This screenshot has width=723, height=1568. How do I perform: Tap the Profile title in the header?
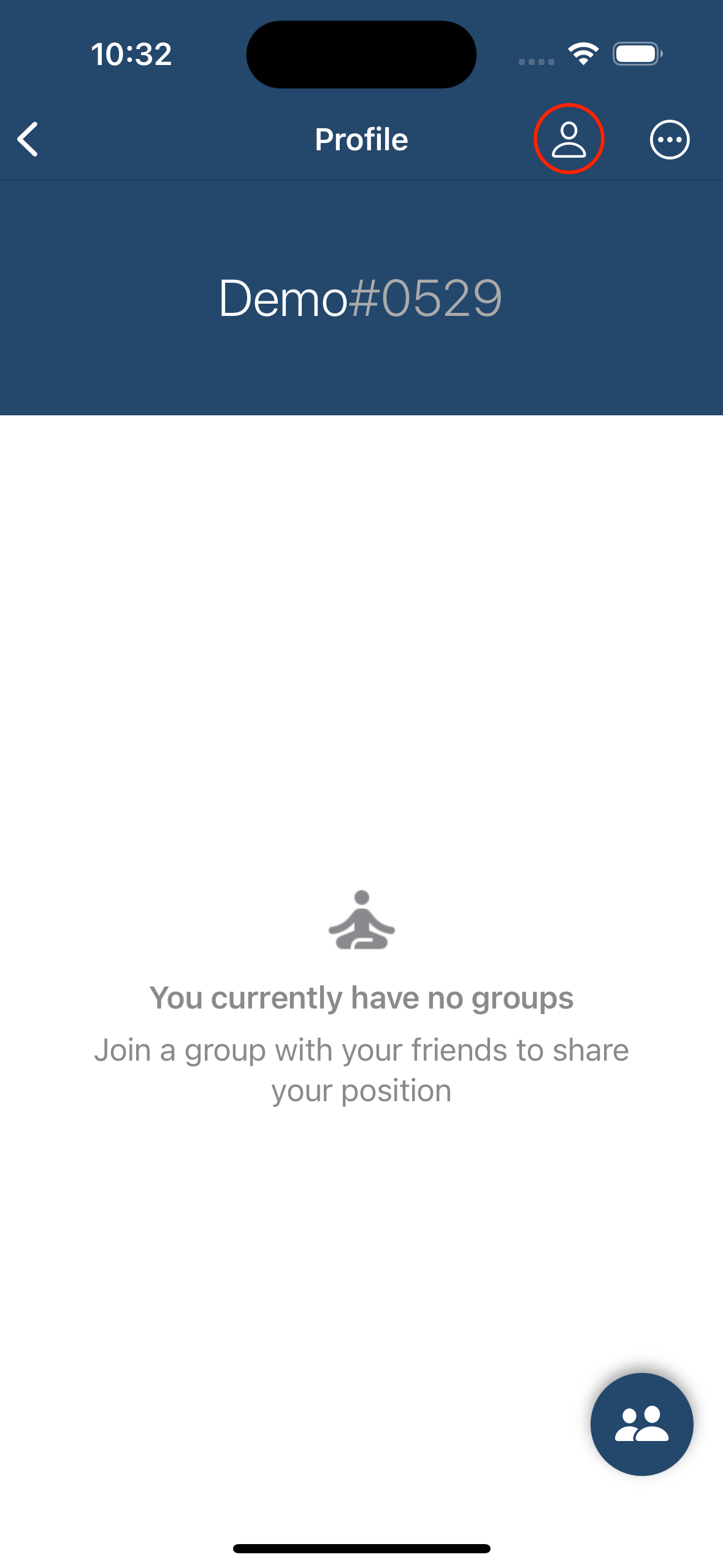pos(361,139)
